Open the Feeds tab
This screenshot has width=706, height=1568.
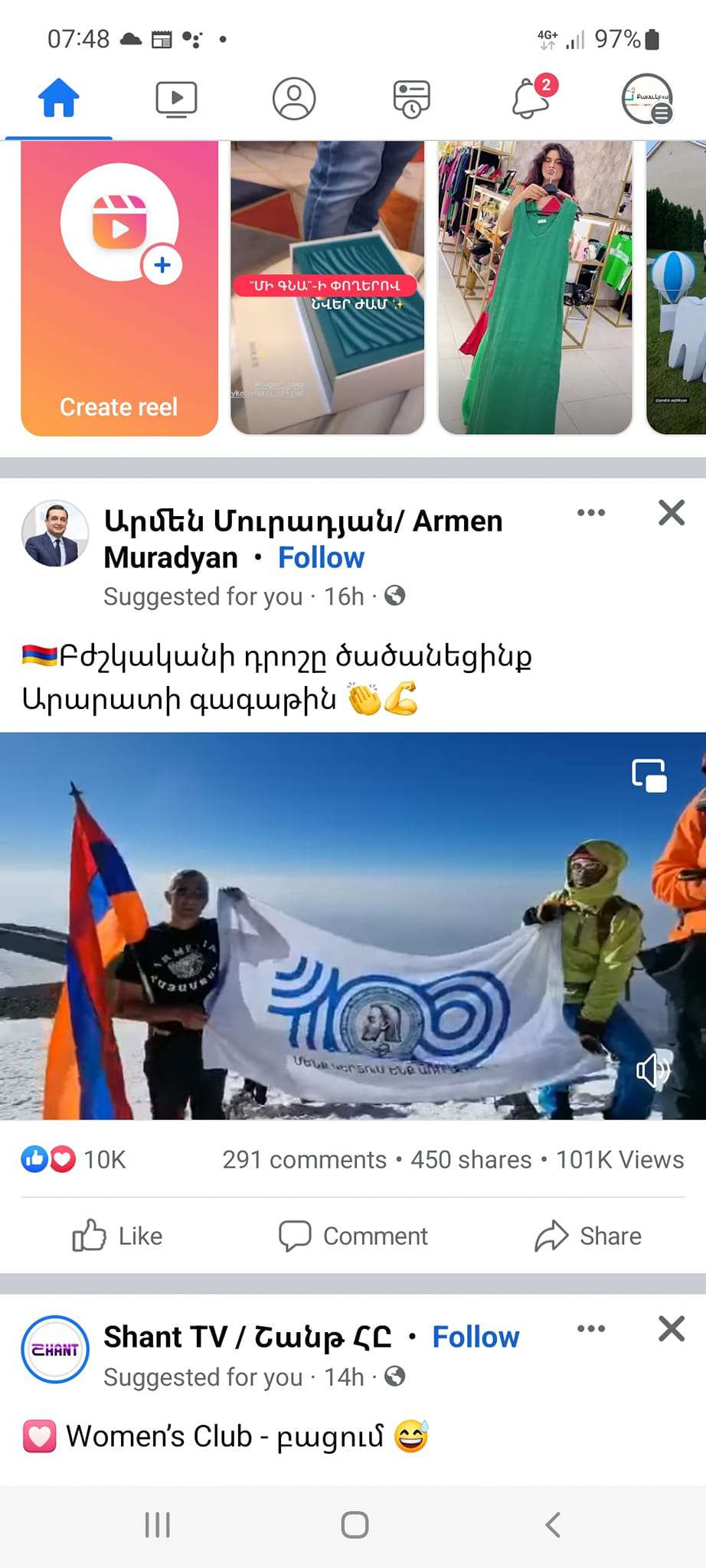point(411,99)
